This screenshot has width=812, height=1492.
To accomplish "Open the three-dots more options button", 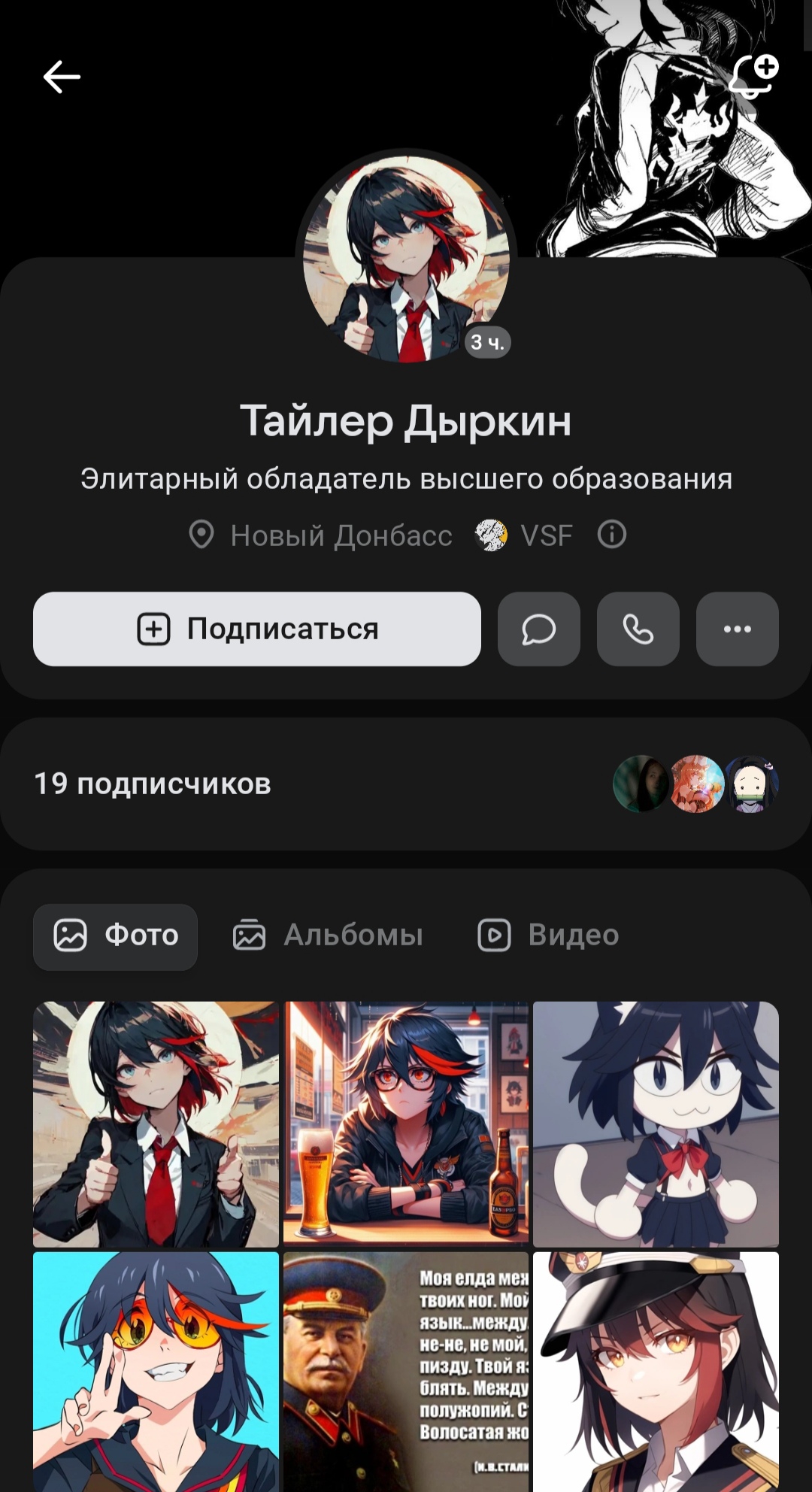I will click(738, 629).
